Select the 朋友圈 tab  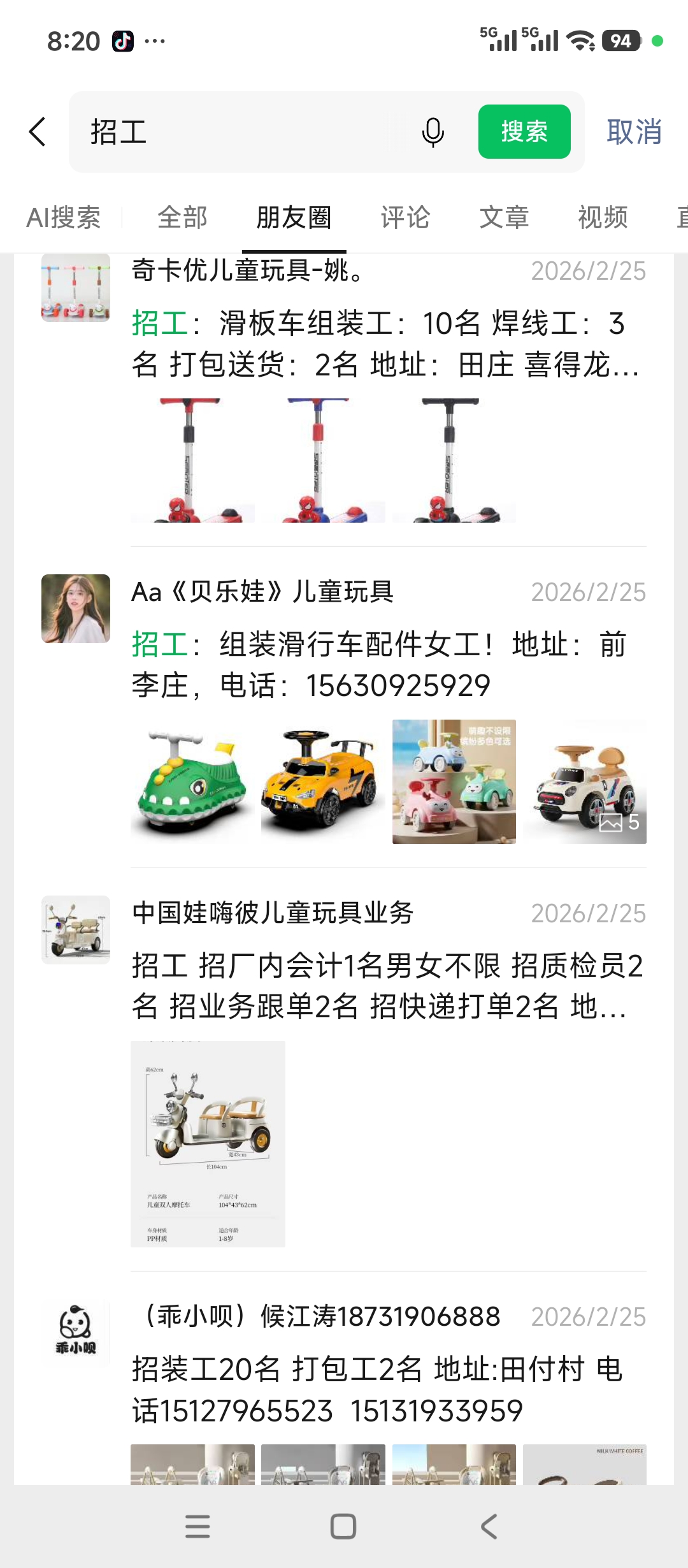point(294,217)
